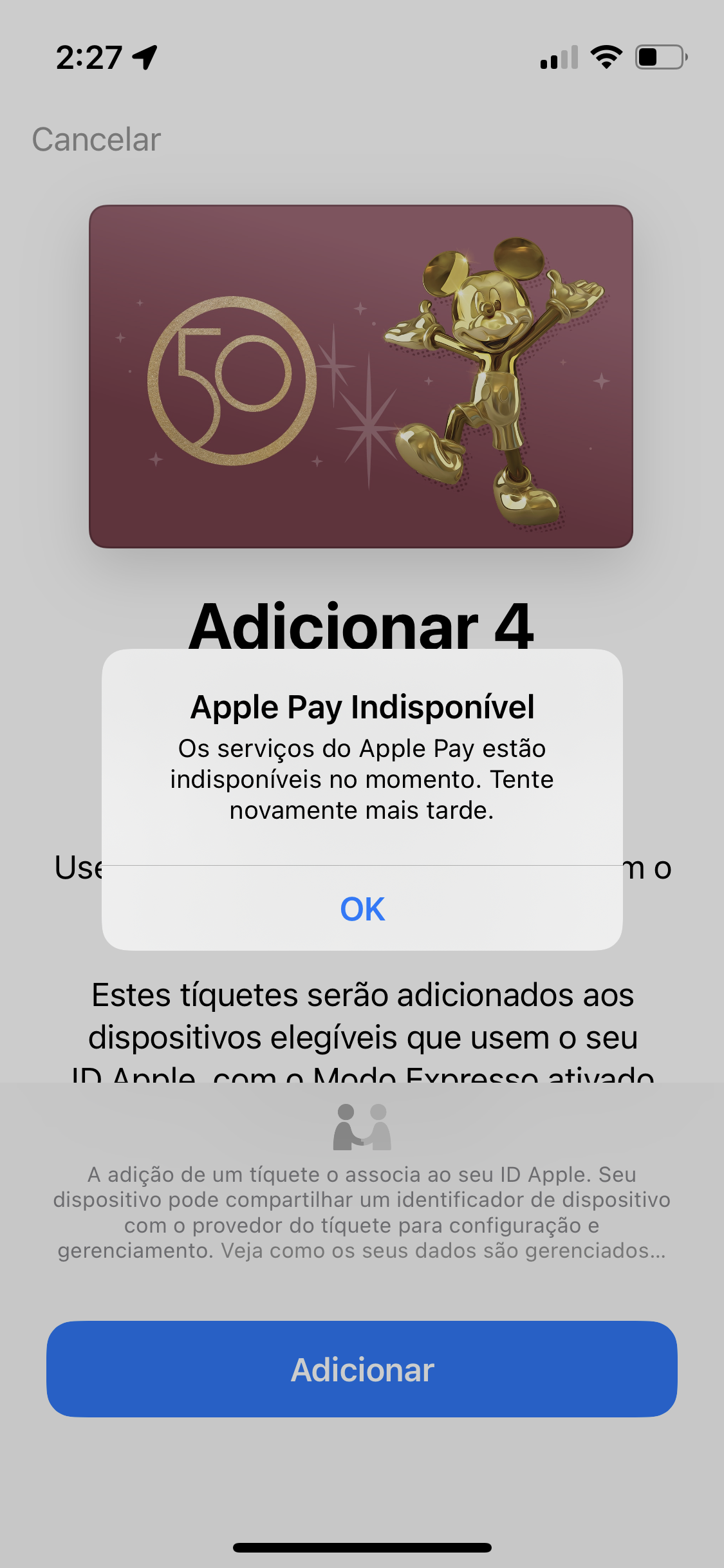724x1568 pixels.
Task: Open the data management info link
Action: point(443,1251)
